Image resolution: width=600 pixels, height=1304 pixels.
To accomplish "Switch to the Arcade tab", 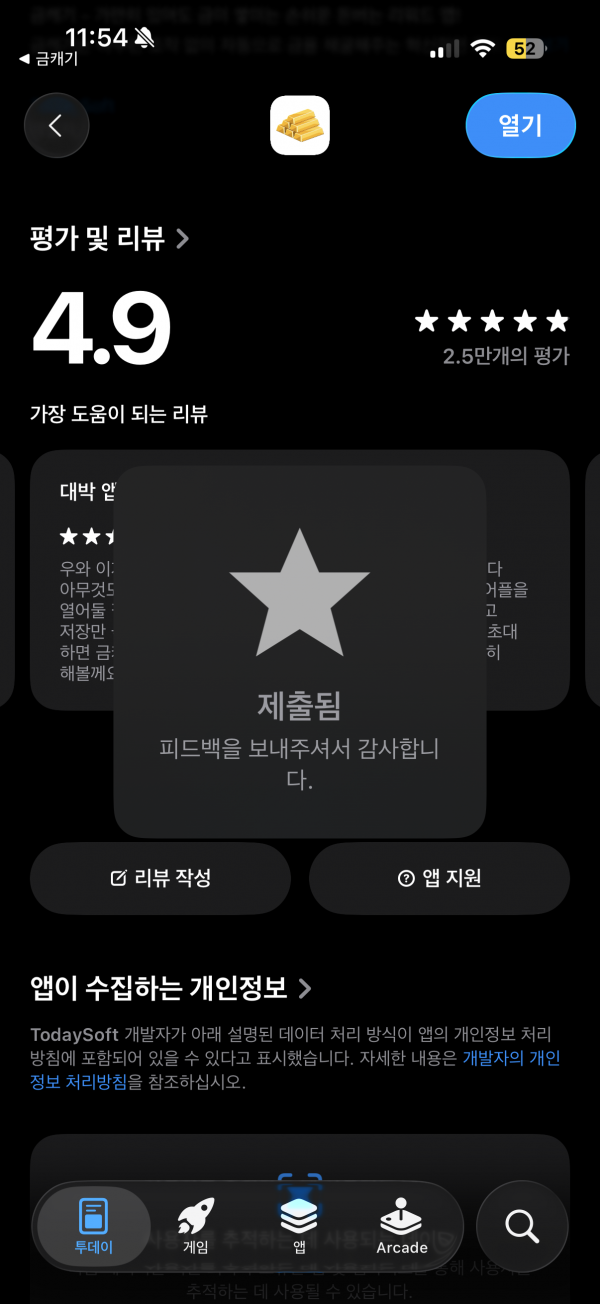I will 401,1225.
